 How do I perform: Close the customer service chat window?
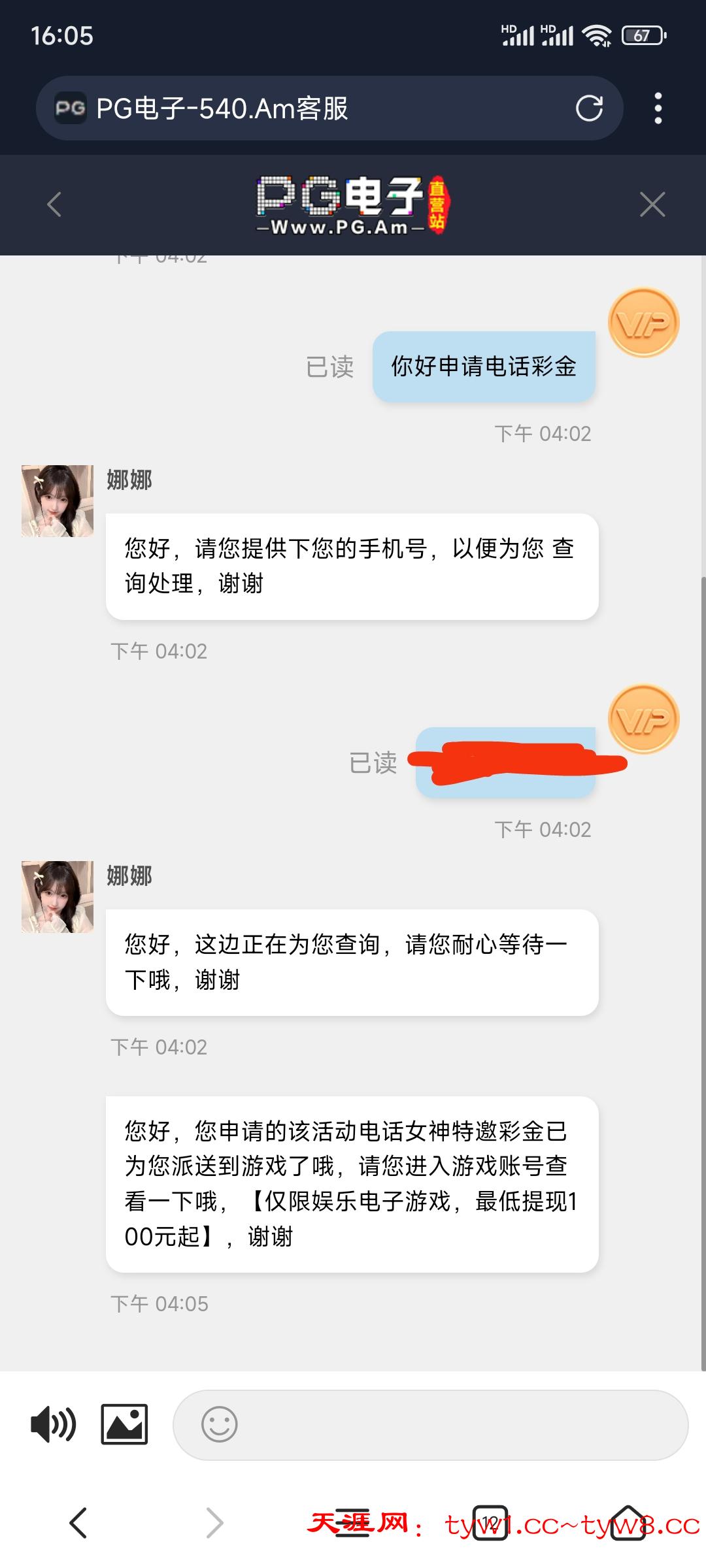click(652, 204)
